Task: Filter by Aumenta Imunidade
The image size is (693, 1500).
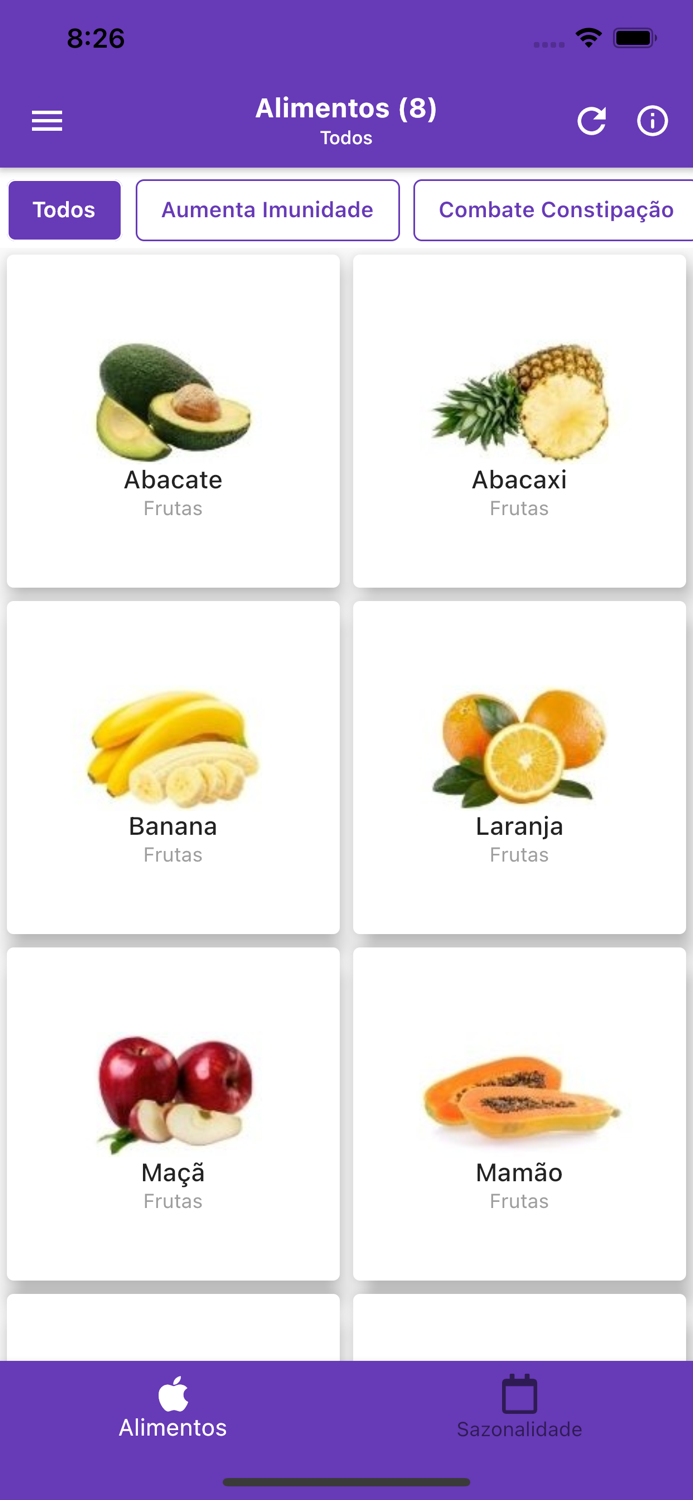Action: (267, 210)
